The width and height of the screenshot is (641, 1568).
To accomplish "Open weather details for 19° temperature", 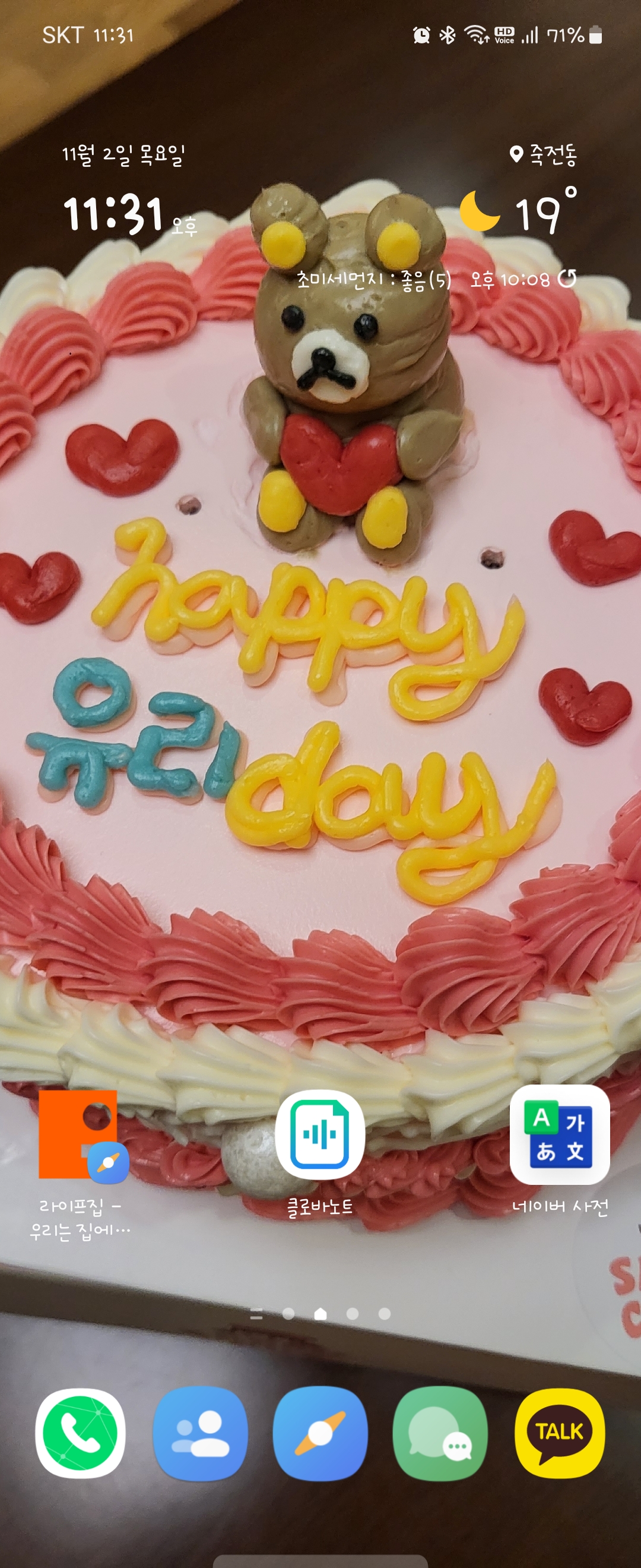I will [537, 214].
